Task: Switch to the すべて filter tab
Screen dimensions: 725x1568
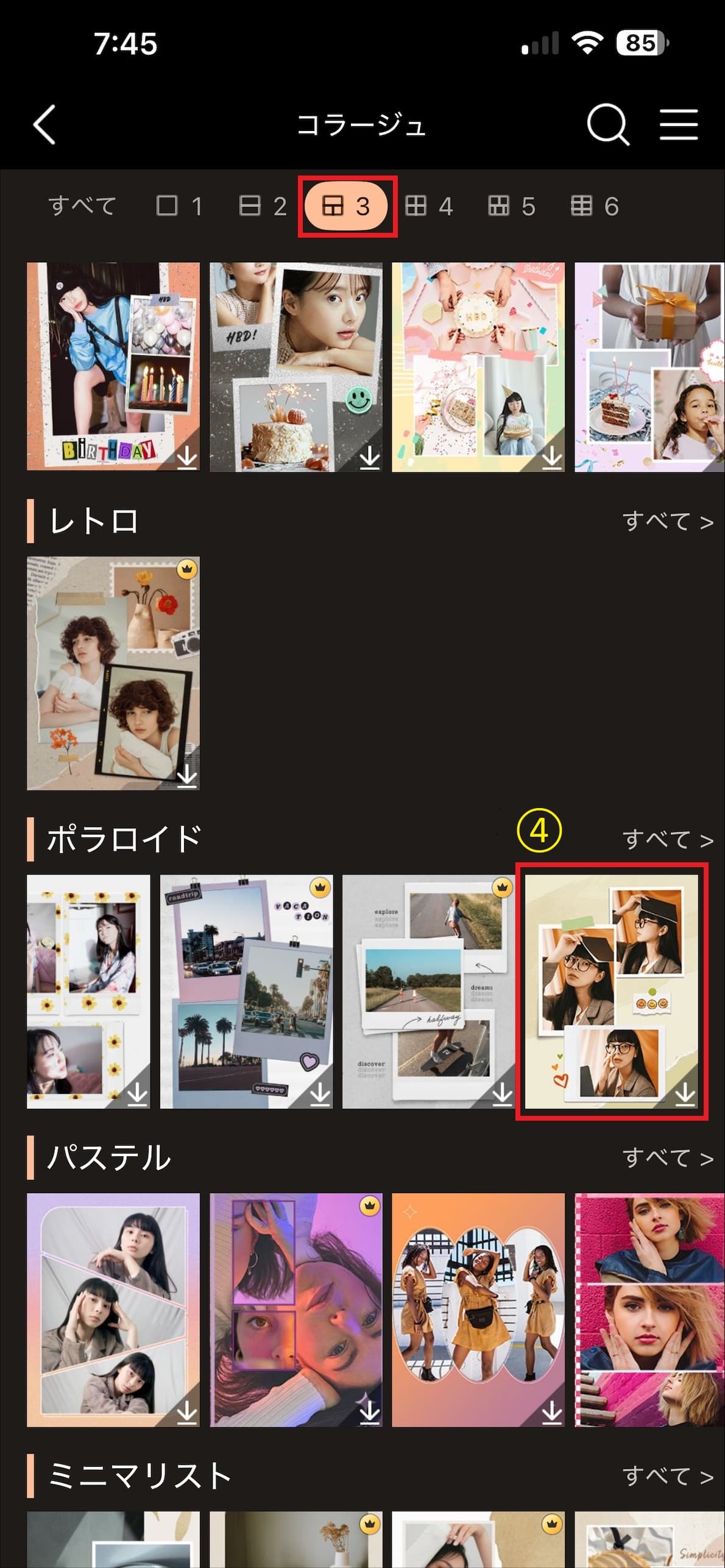Action: point(82,206)
